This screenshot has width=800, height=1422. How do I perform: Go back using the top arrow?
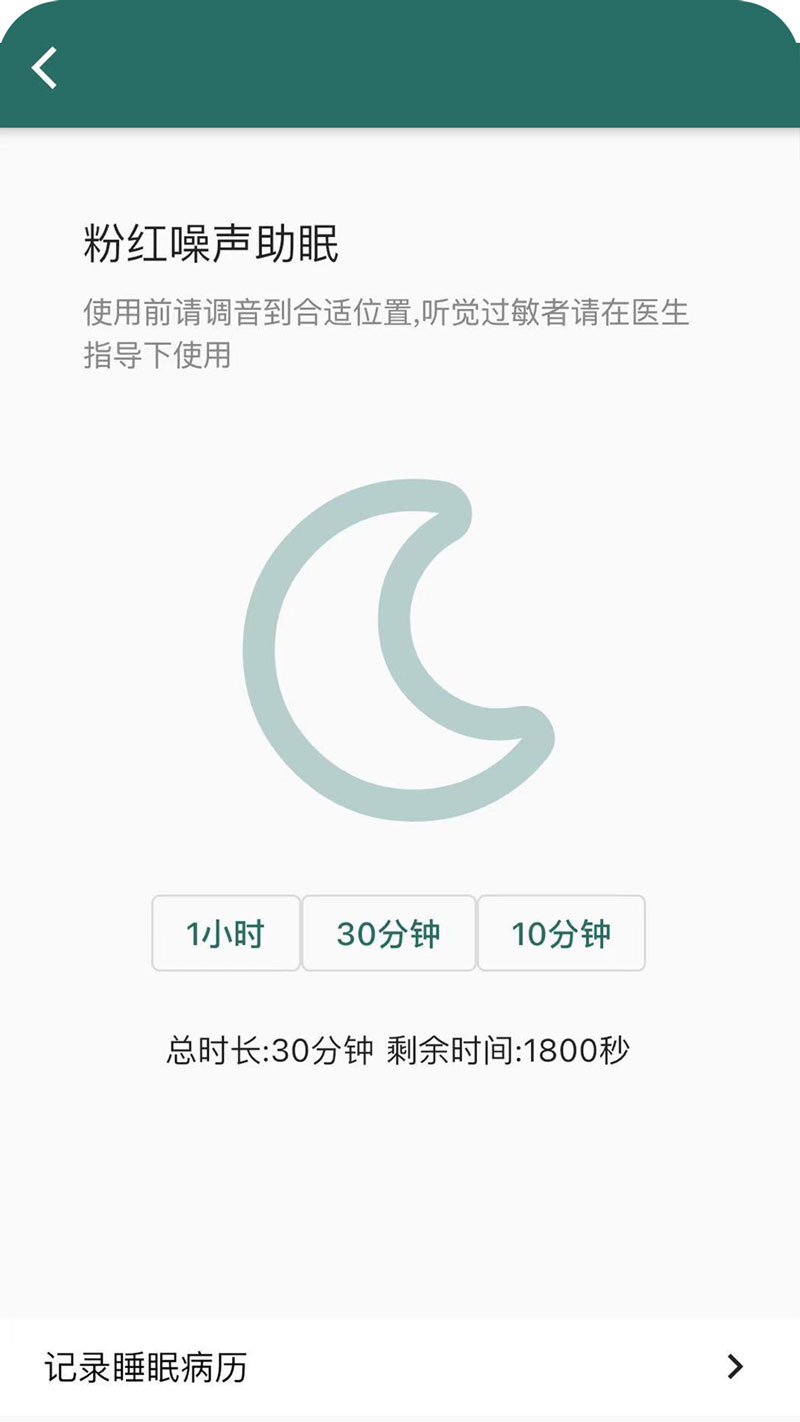[44, 68]
